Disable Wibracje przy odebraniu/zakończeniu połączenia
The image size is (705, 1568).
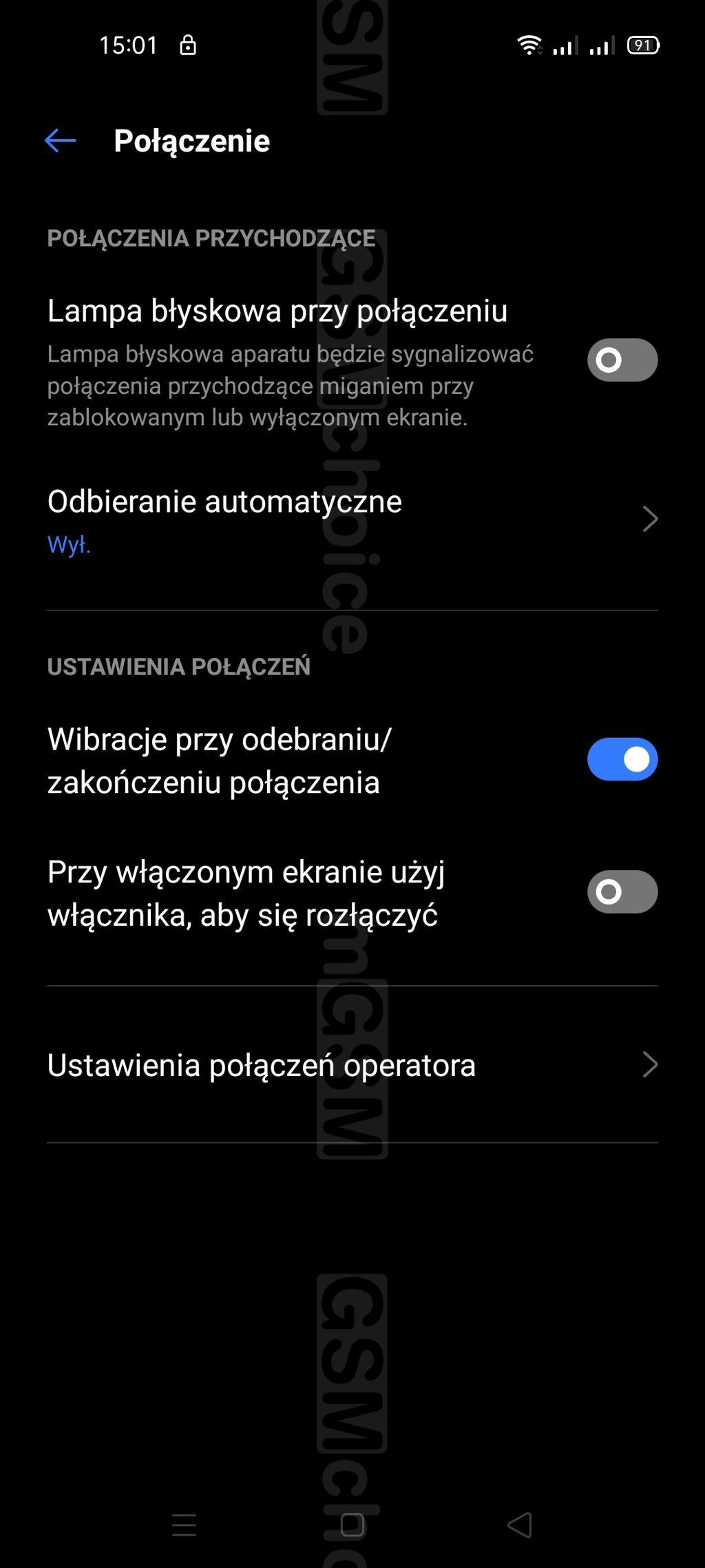coord(622,759)
